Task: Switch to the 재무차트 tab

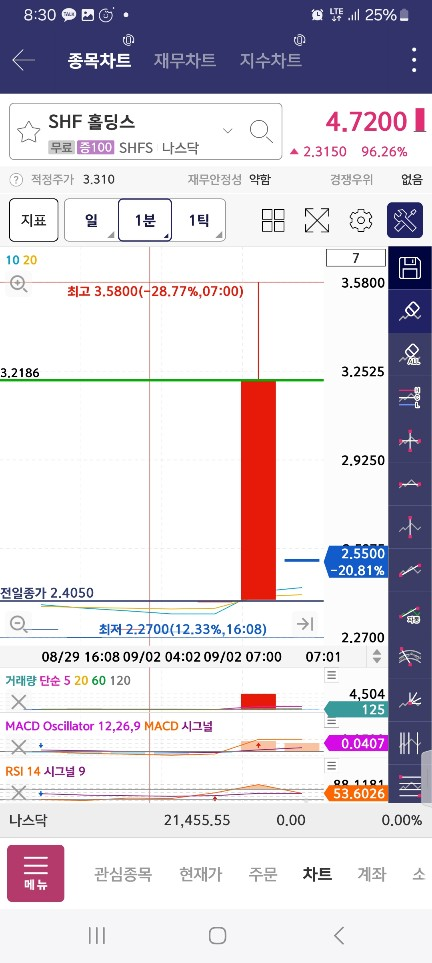Action: click(x=184, y=60)
